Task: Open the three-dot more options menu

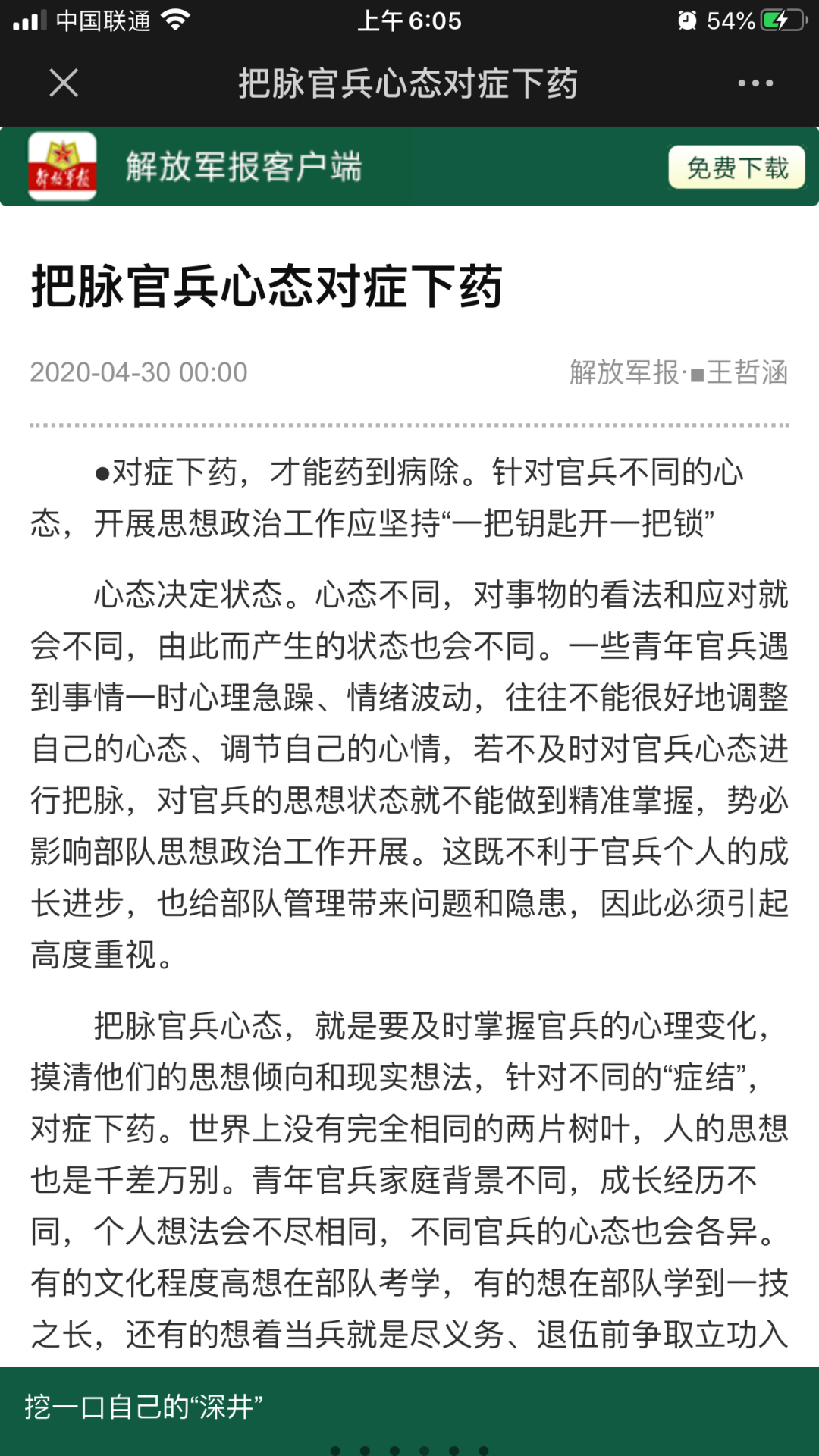Action: tap(755, 83)
